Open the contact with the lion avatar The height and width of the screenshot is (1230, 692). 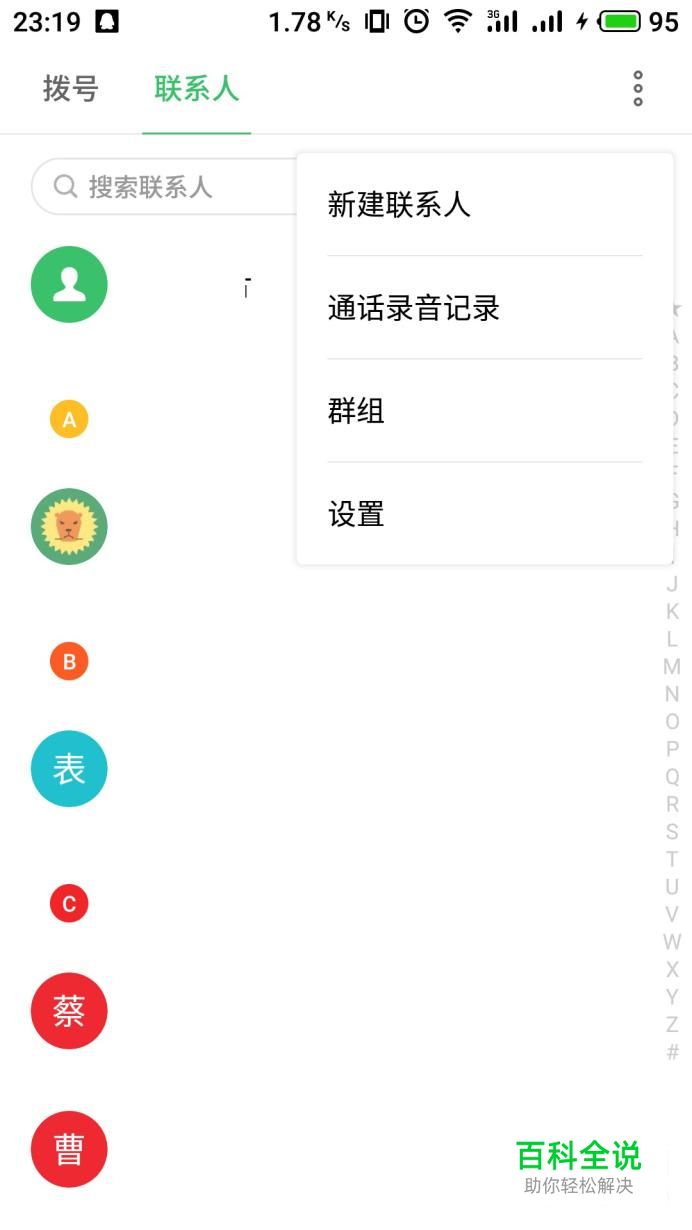[69, 526]
